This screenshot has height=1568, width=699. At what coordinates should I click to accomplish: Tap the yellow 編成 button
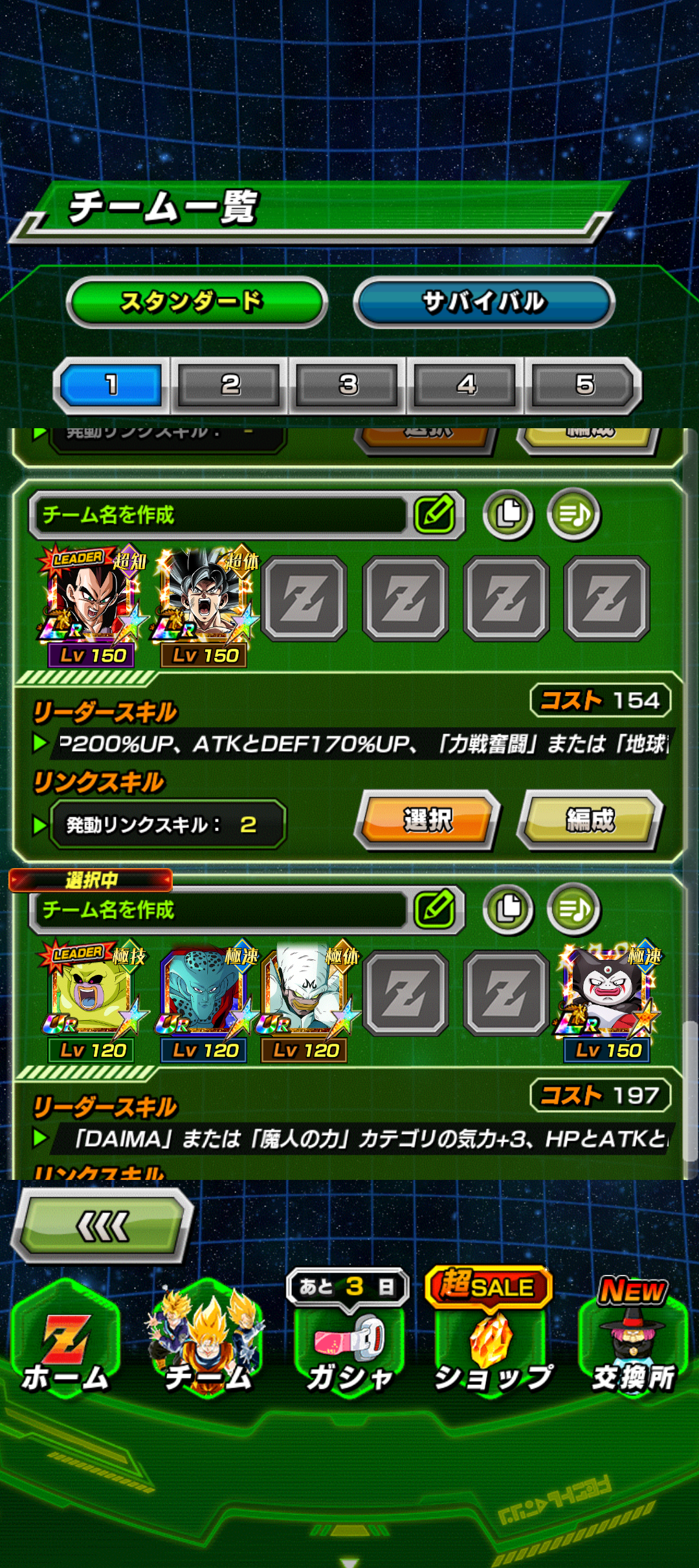point(590,820)
